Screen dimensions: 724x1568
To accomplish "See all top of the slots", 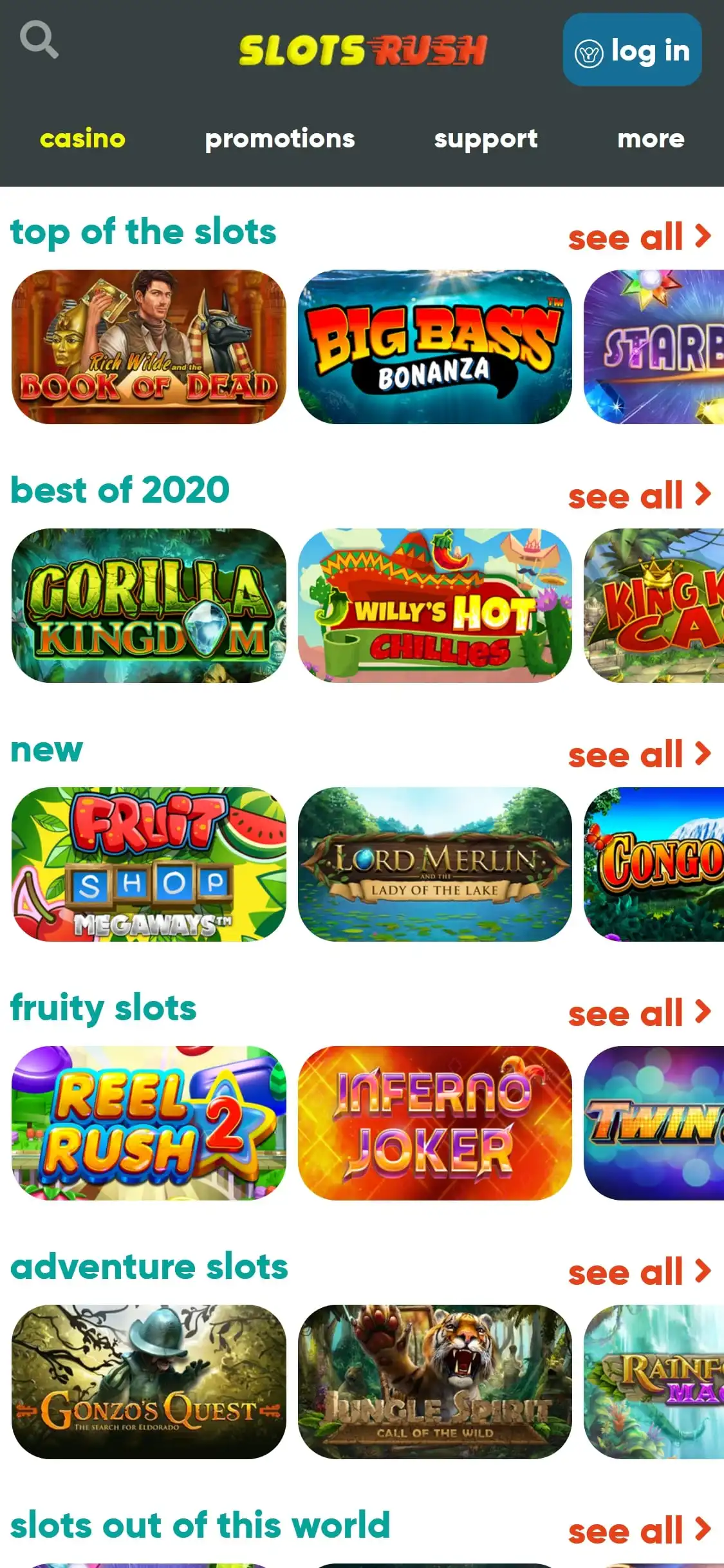I will pos(639,237).
